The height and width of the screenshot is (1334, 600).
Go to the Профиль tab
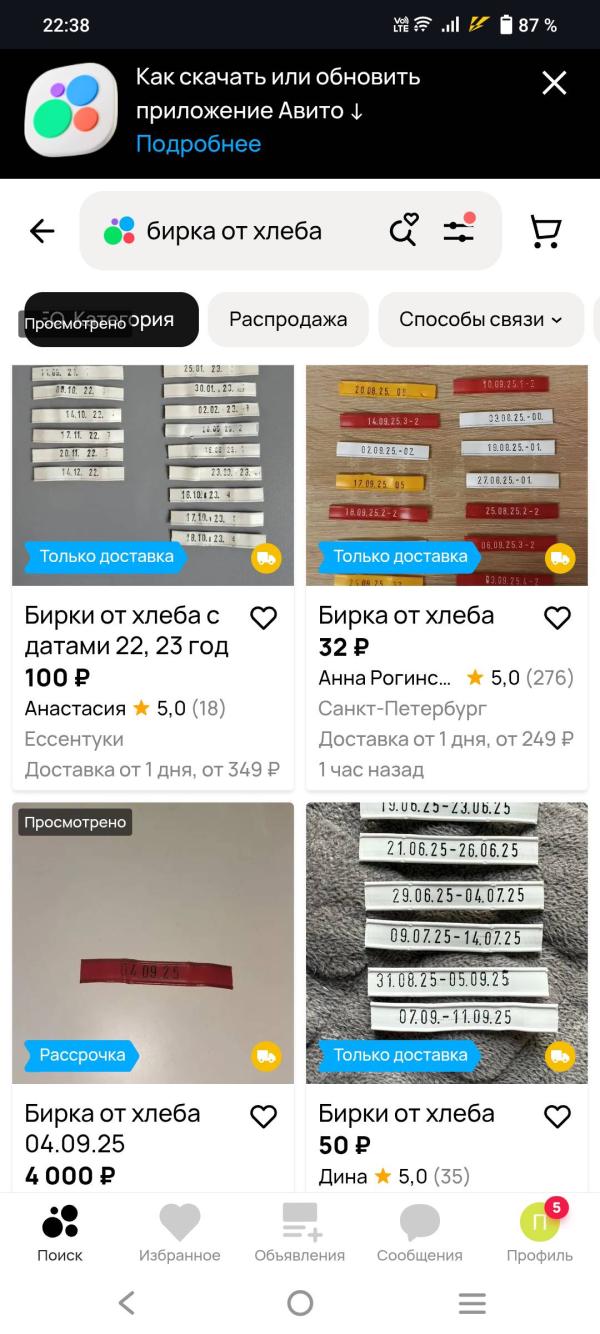[540, 1234]
